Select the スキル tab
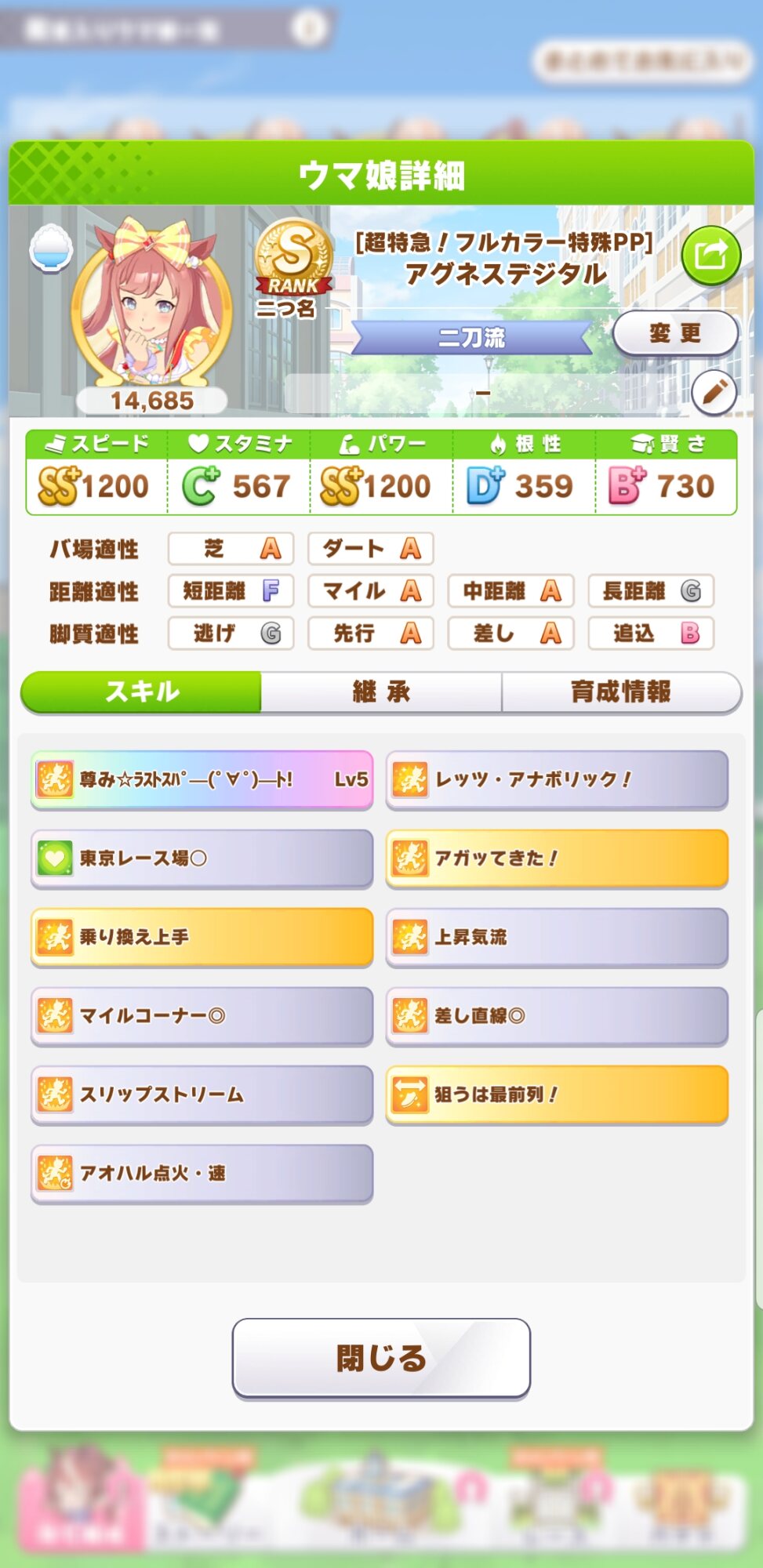This screenshot has width=763, height=1568. [x=142, y=691]
